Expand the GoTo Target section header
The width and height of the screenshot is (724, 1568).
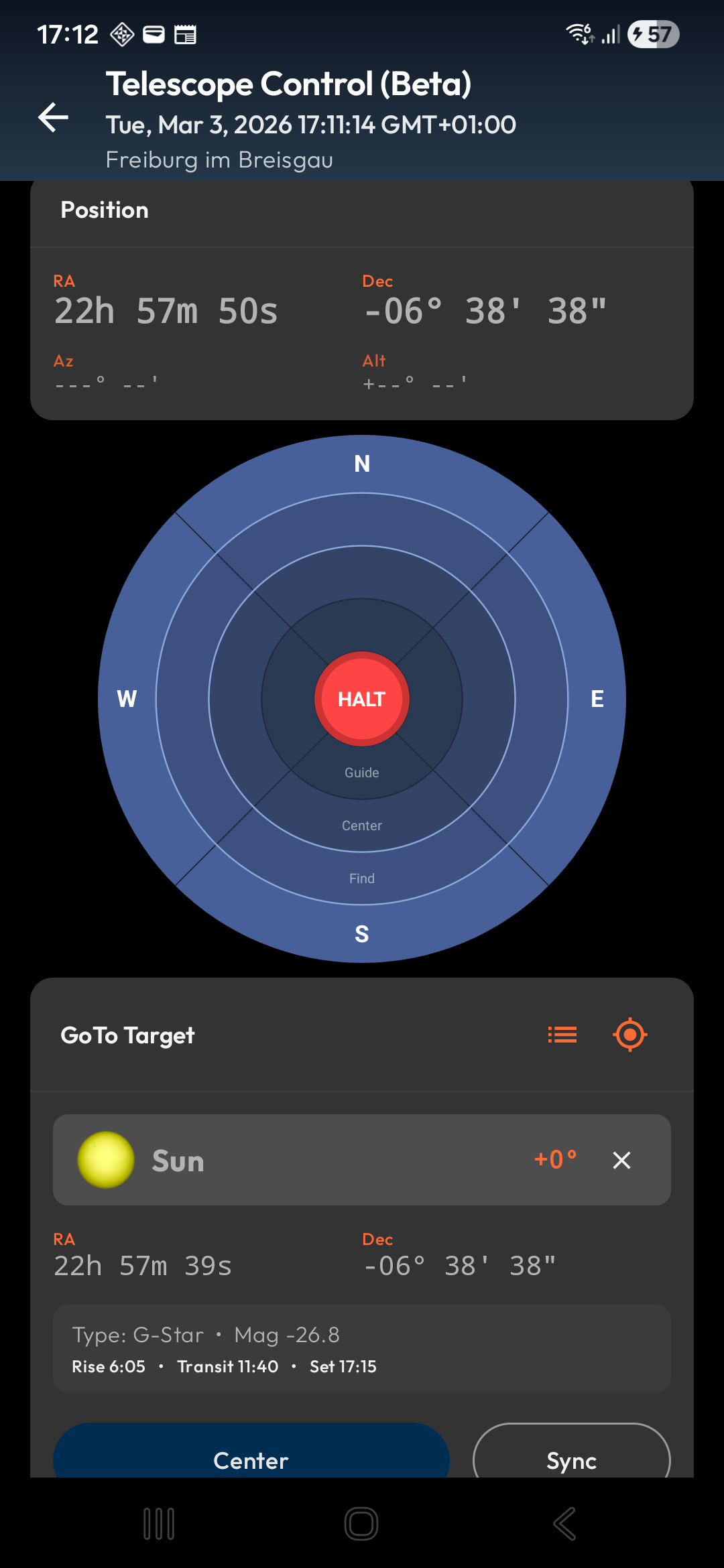point(127,1035)
